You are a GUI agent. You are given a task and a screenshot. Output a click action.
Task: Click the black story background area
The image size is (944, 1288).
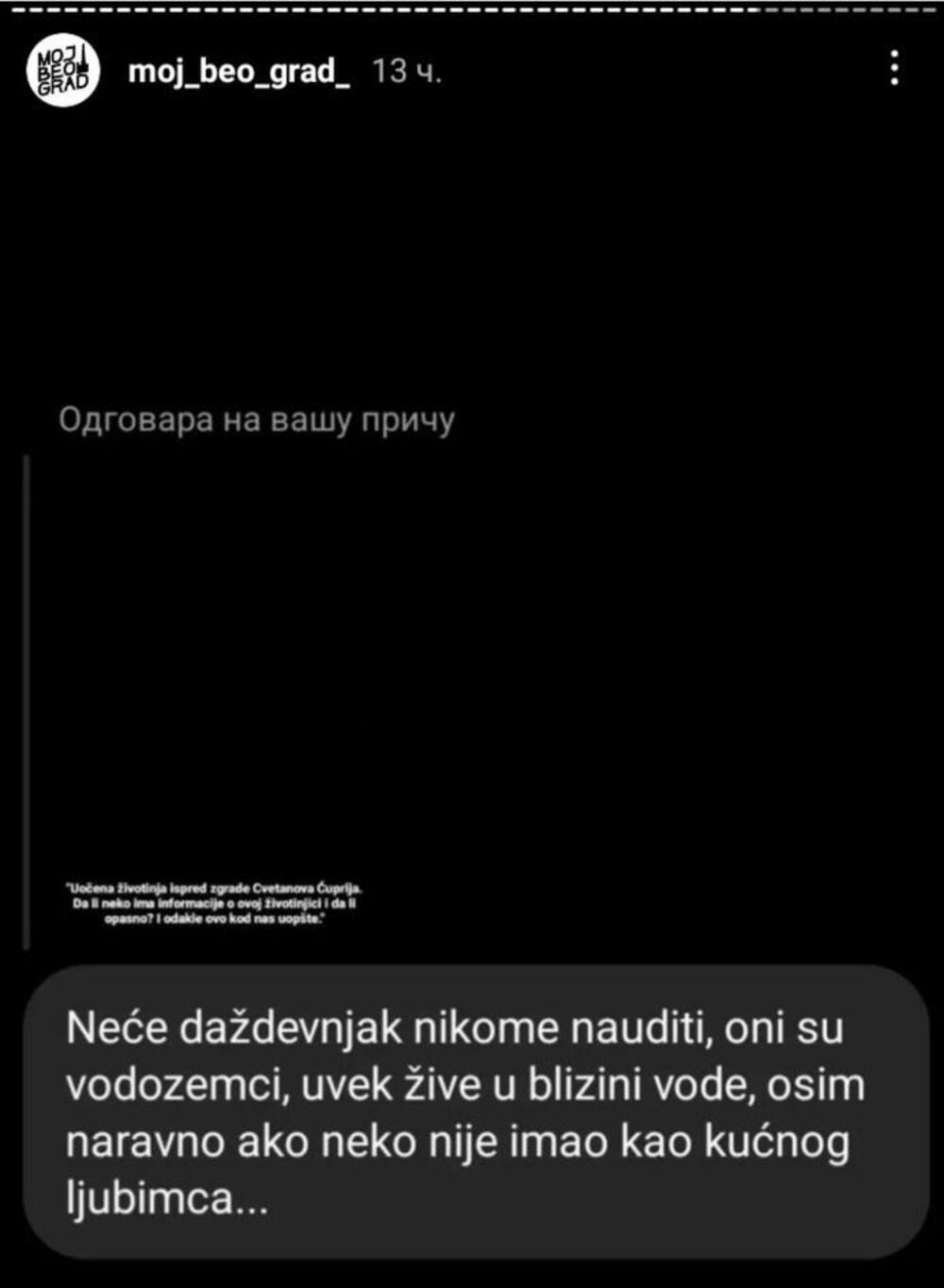pos(661,283)
